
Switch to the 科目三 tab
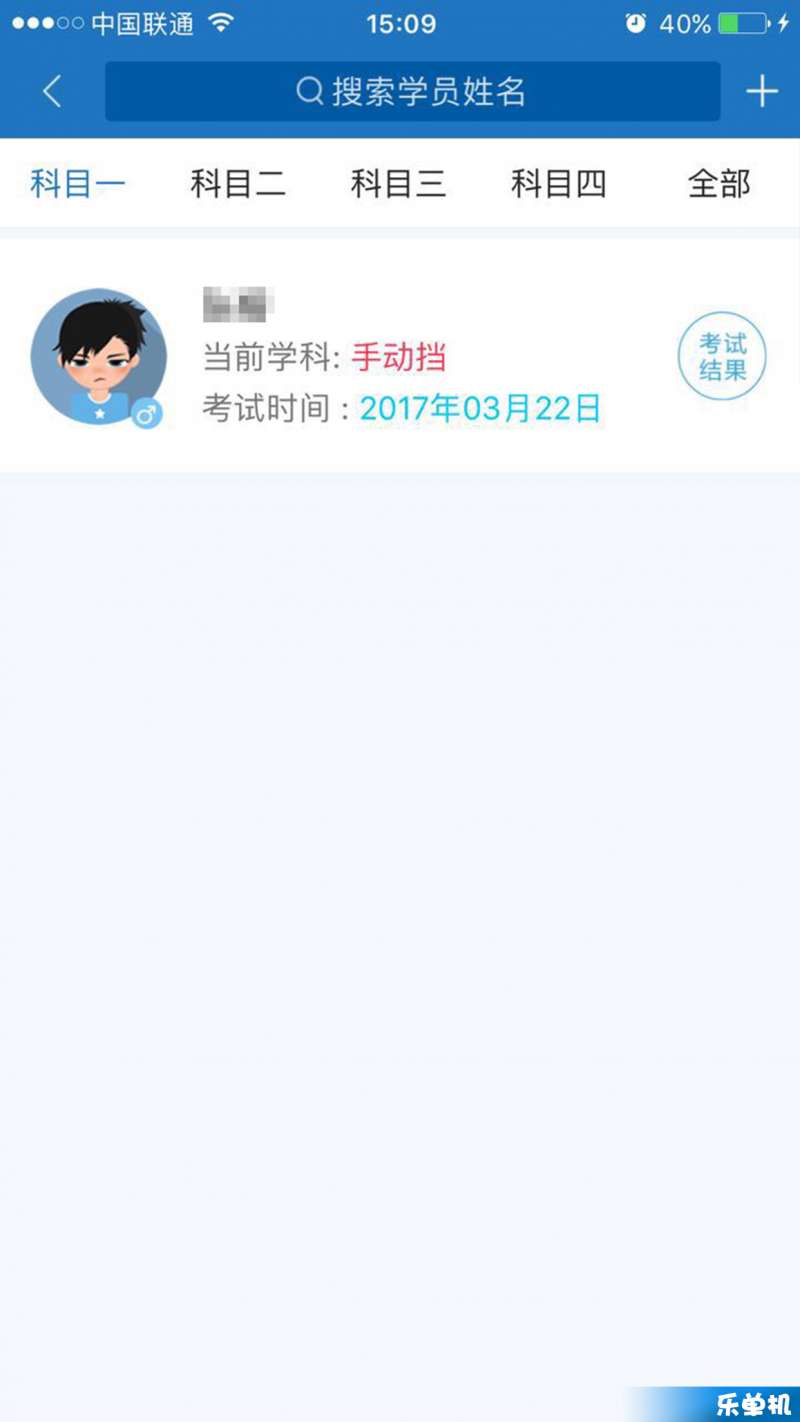pyautogui.click(x=398, y=184)
